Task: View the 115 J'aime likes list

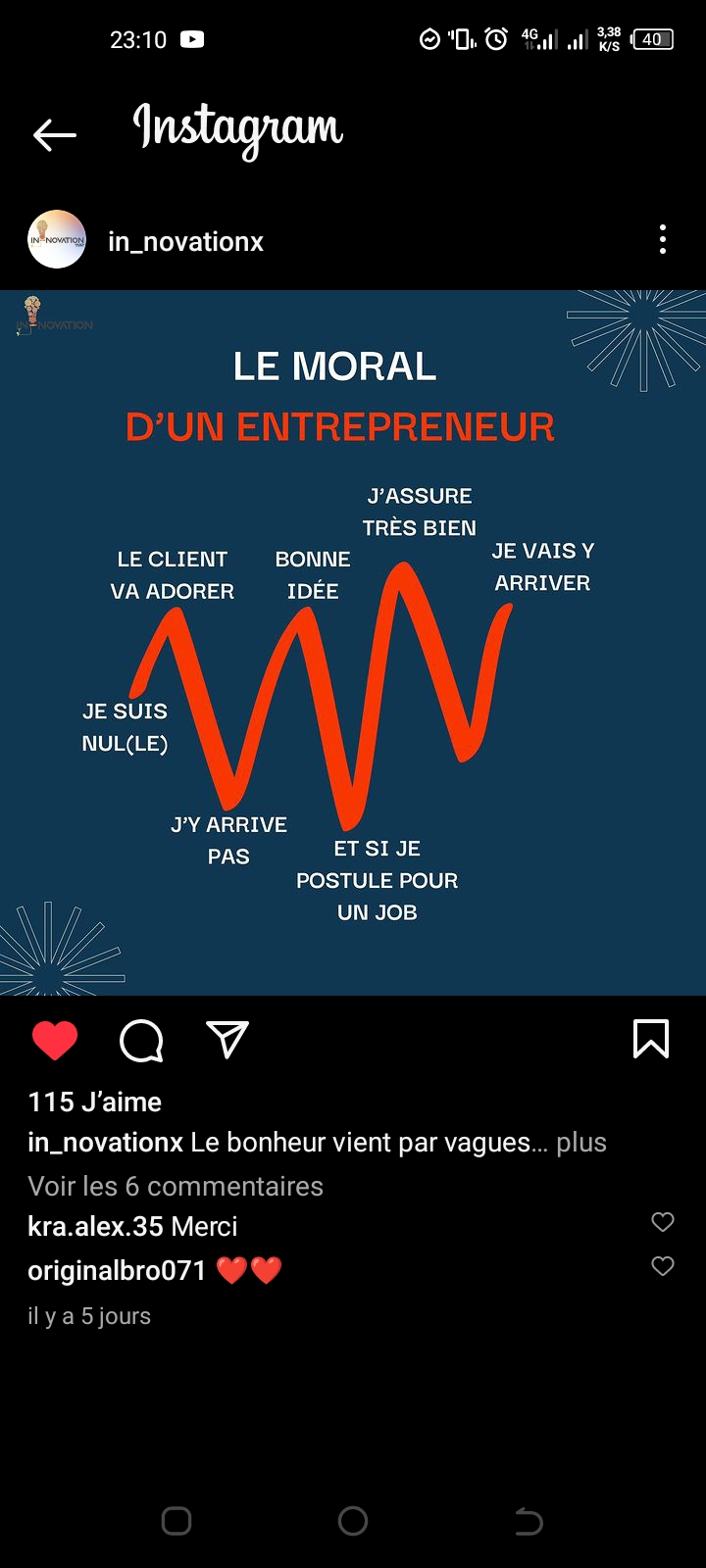Action: pos(95,1102)
